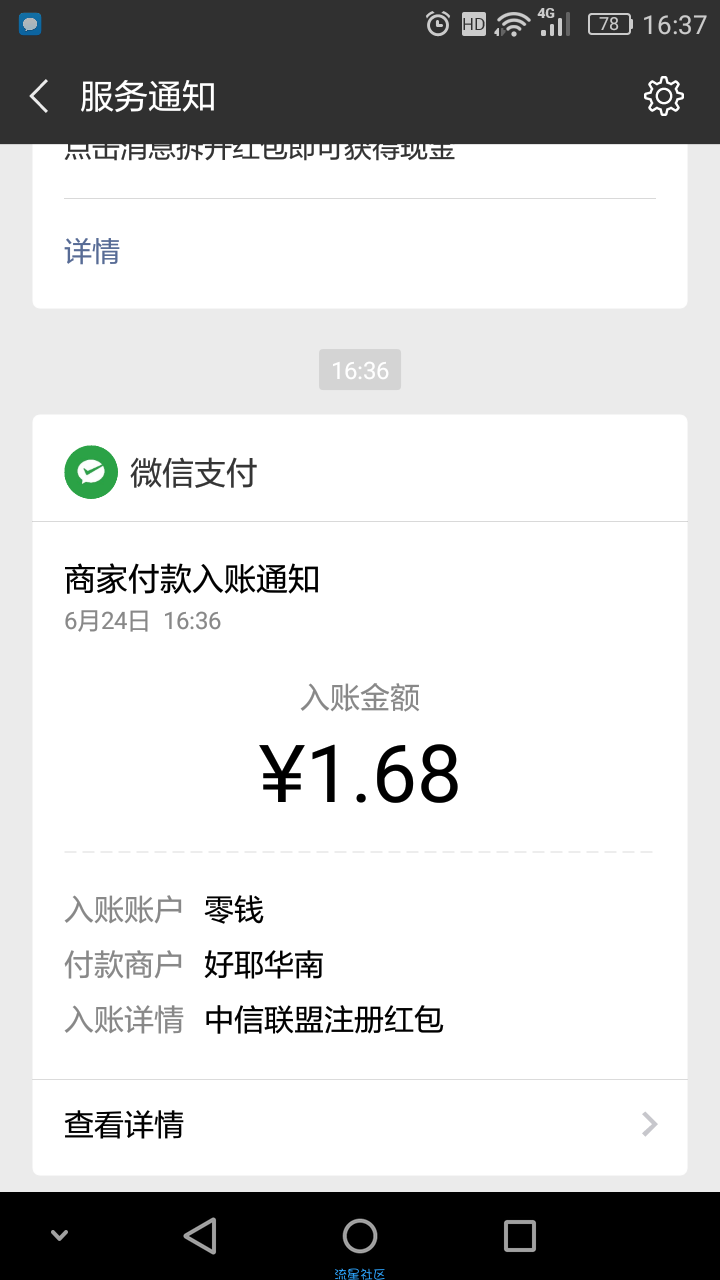The height and width of the screenshot is (1280, 720).
Task: Open the 详情 link in the upper card
Action: click(92, 251)
